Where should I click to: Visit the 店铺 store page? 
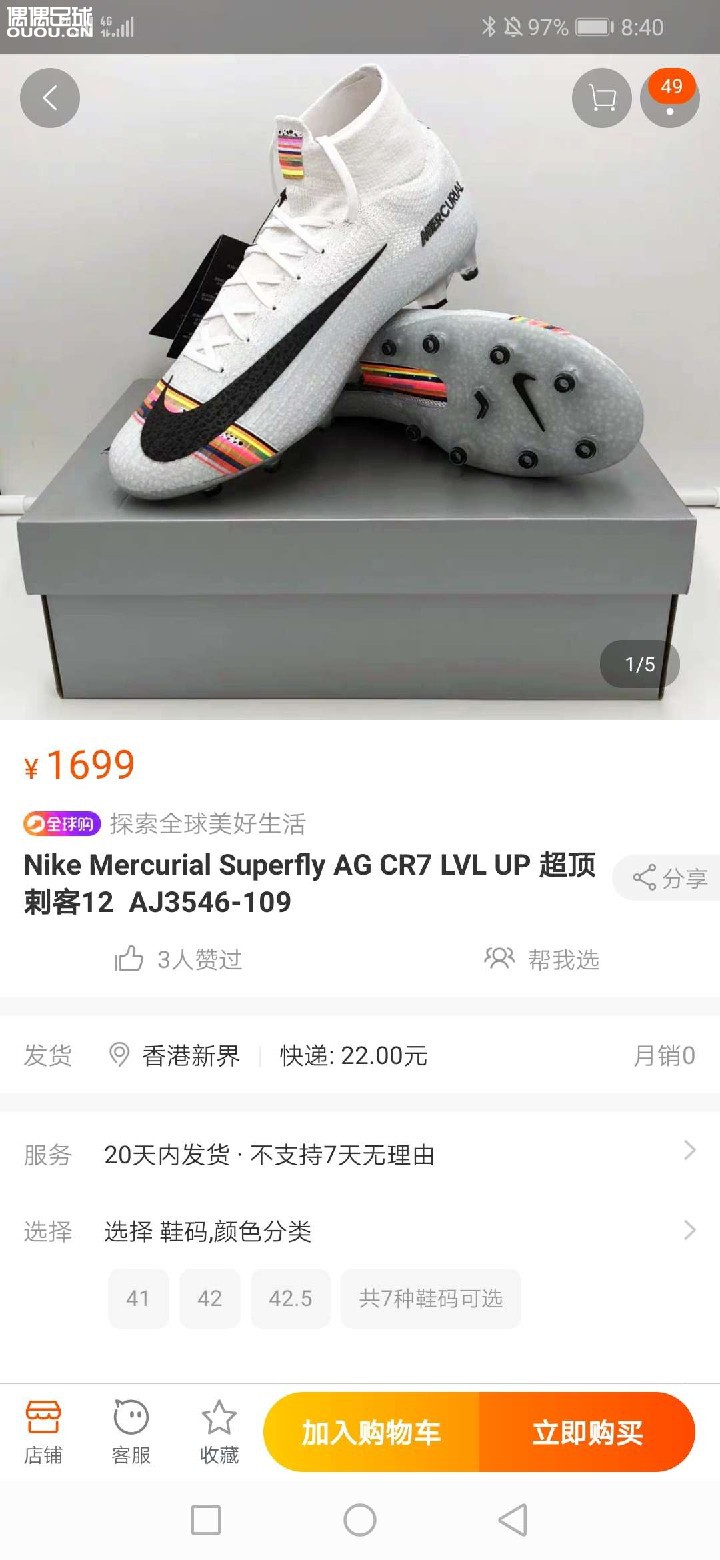click(x=43, y=1432)
